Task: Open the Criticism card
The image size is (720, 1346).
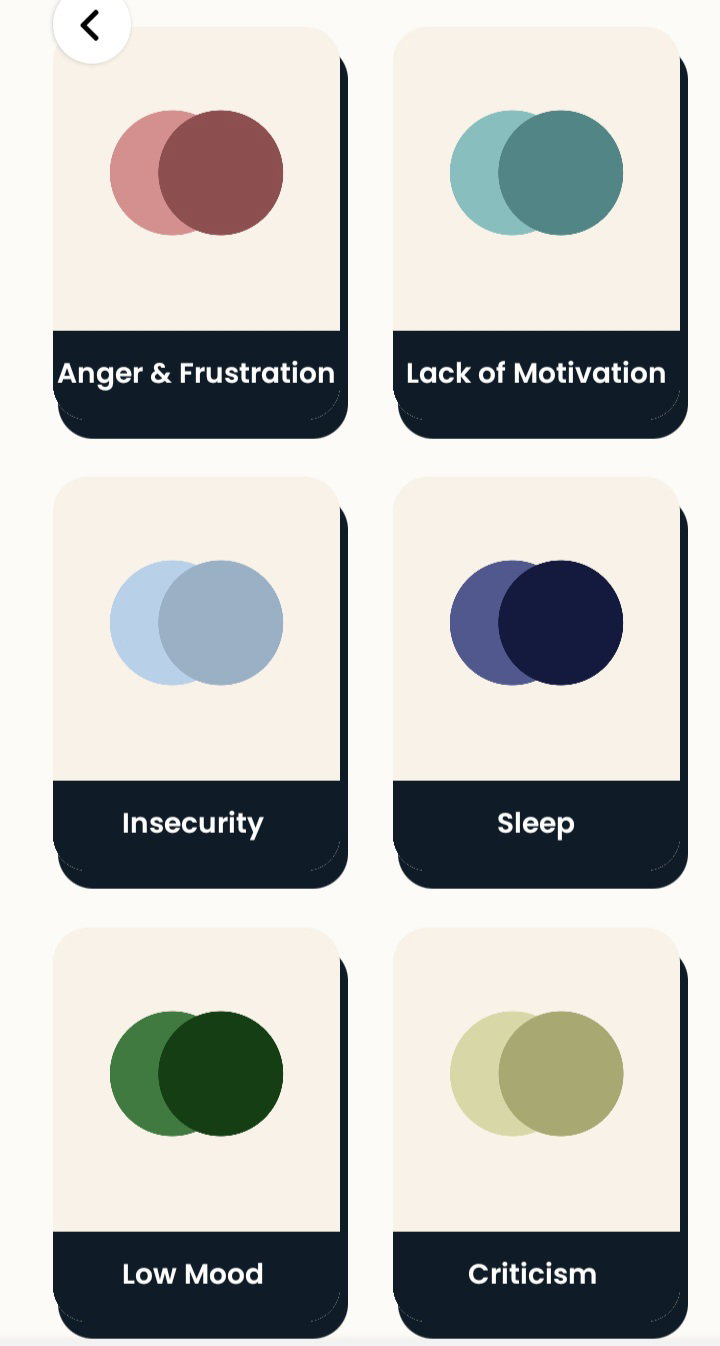Action: point(539,1133)
